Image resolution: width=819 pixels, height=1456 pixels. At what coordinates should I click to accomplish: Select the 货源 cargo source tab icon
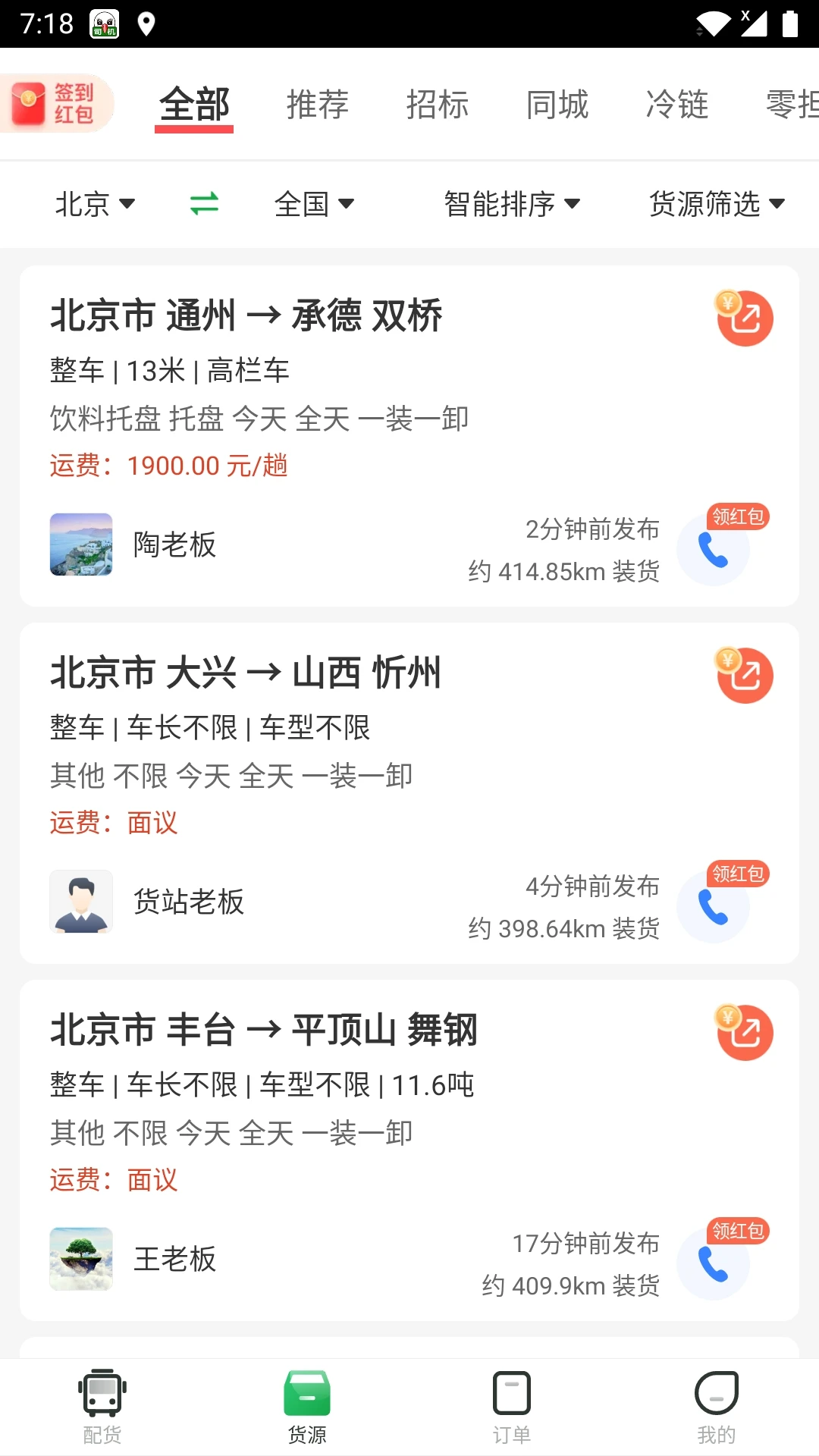coord(307,1407)
